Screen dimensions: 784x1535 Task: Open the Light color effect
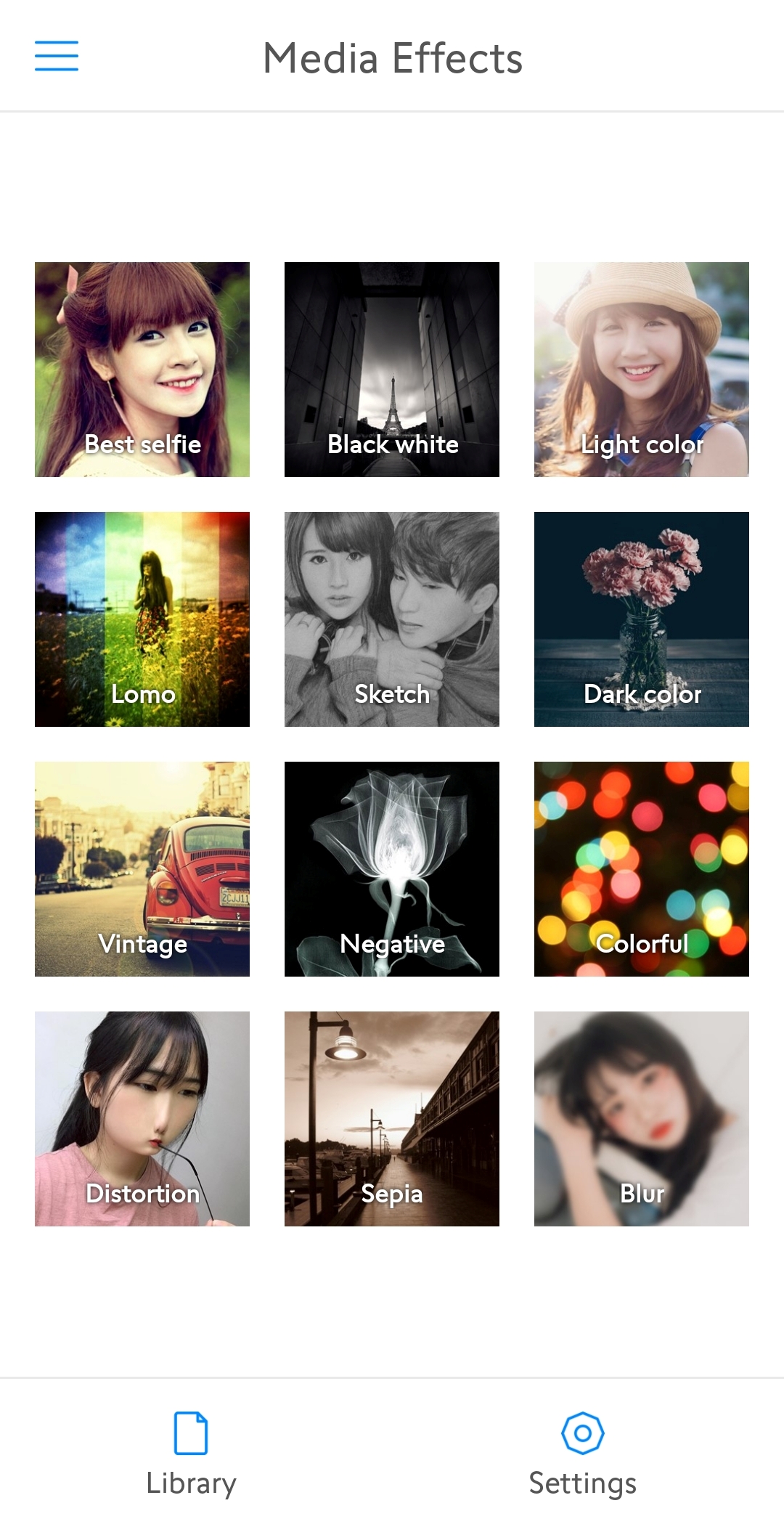(x=642, y=370)
